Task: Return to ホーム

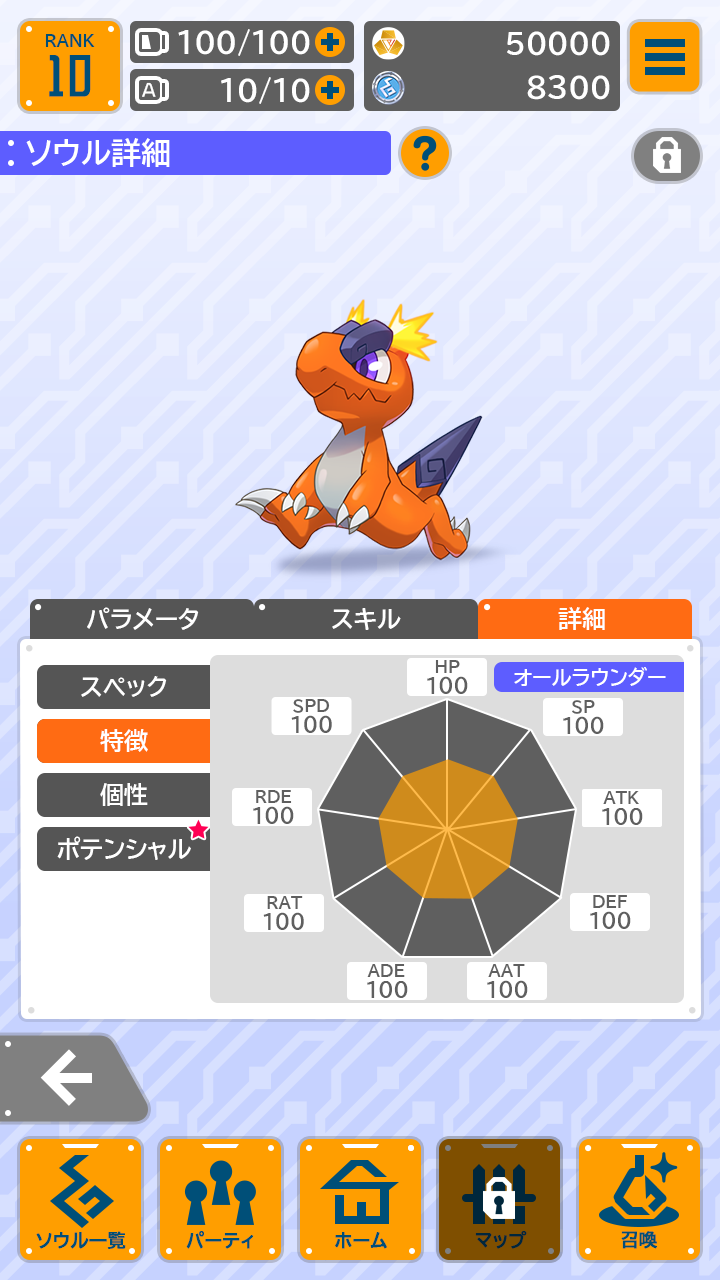Action: tap(360, 1199)
